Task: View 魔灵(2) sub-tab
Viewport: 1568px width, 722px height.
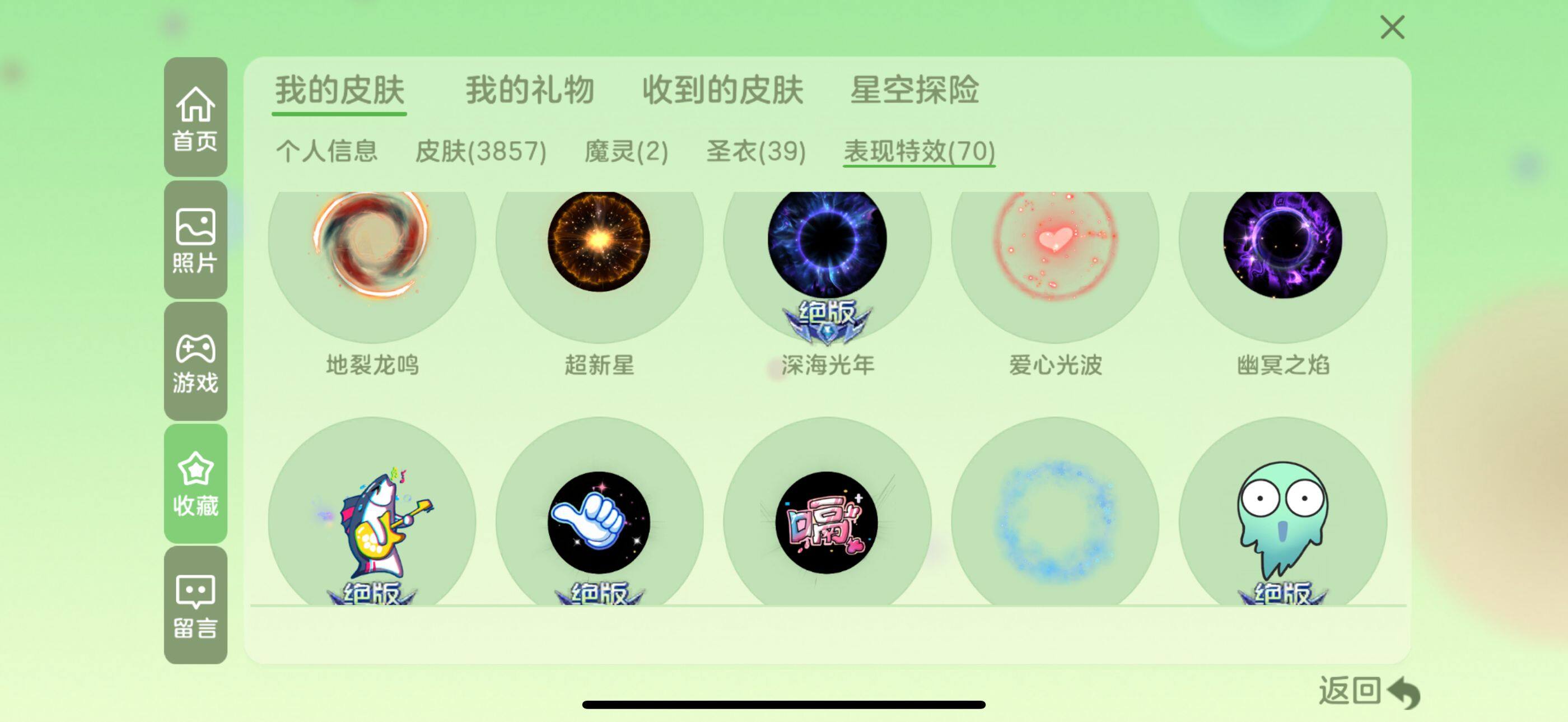Action: click(x=626, y=151)
